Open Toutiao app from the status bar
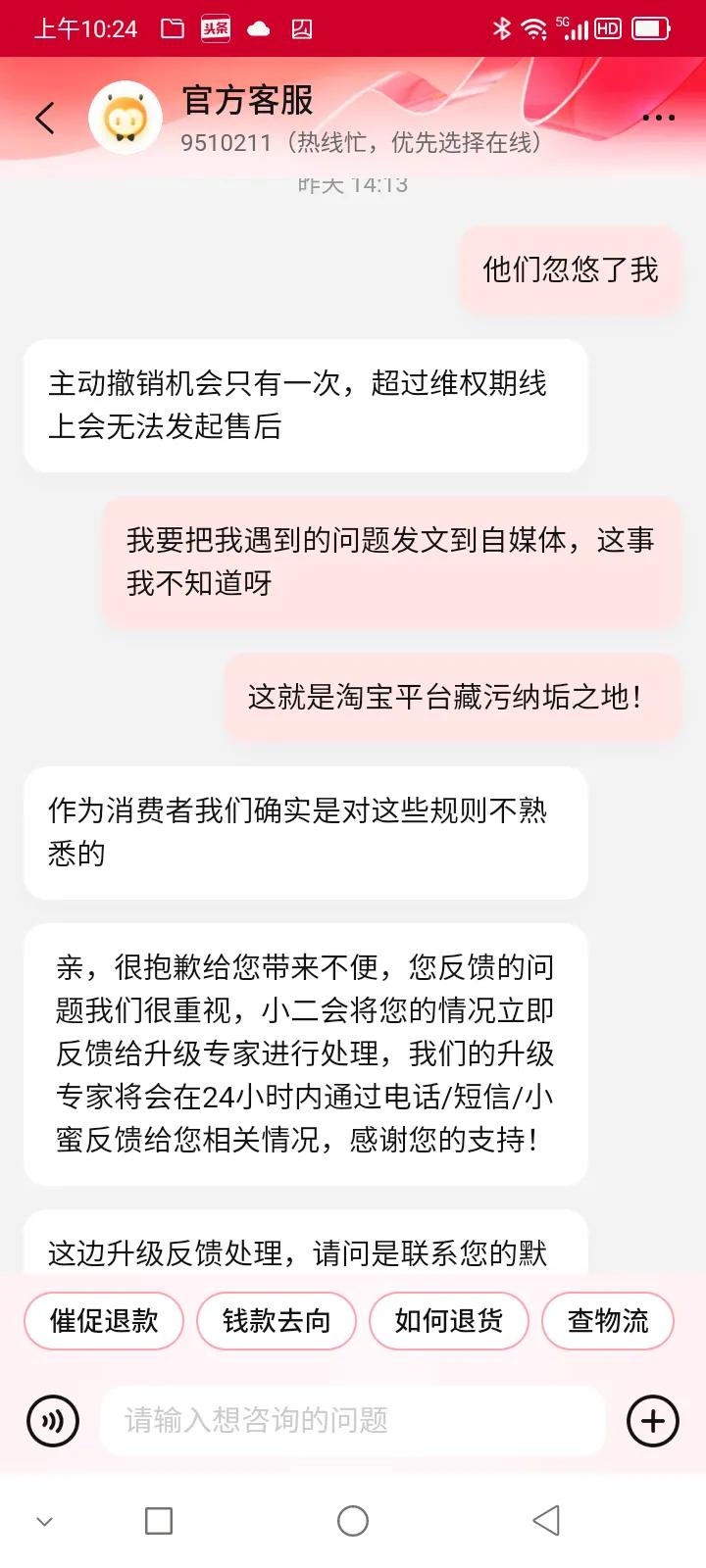This screenshot has height=1568, width=706. point(215,29)
